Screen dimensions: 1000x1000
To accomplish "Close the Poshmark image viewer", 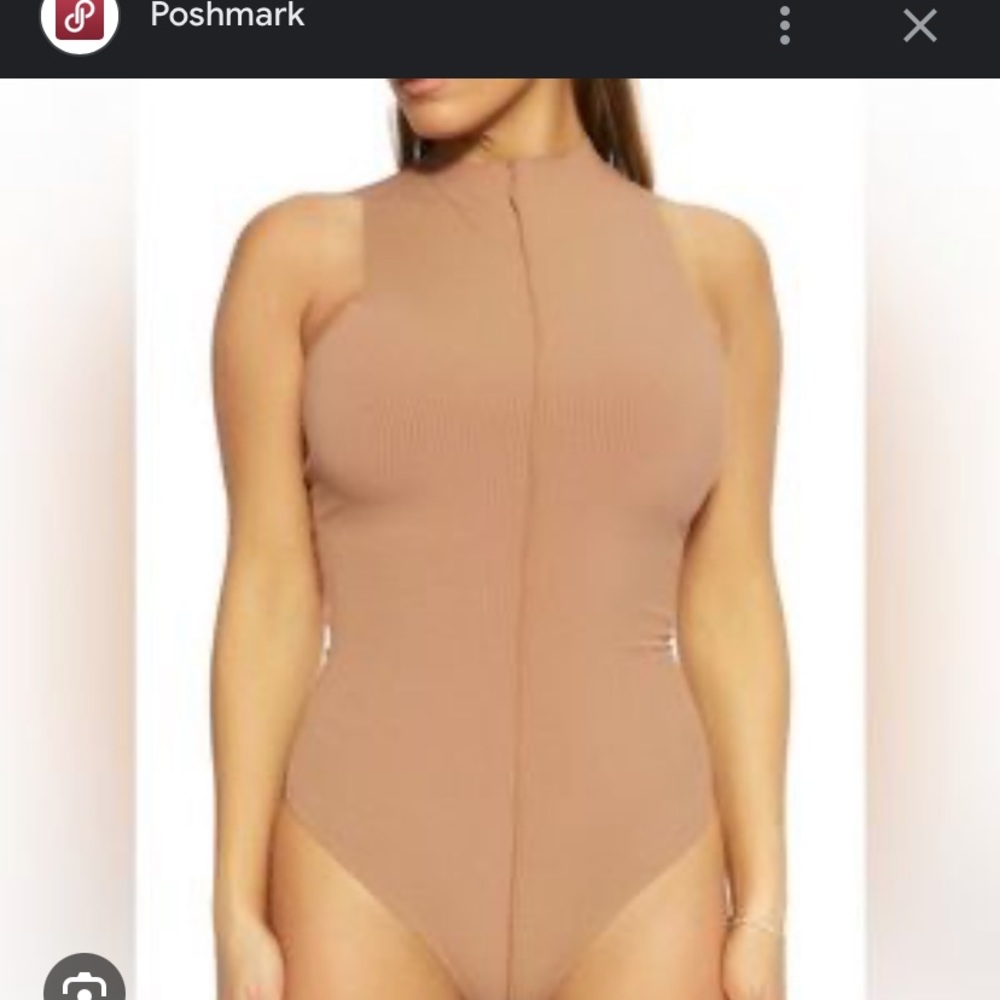I will coord(920,25).
